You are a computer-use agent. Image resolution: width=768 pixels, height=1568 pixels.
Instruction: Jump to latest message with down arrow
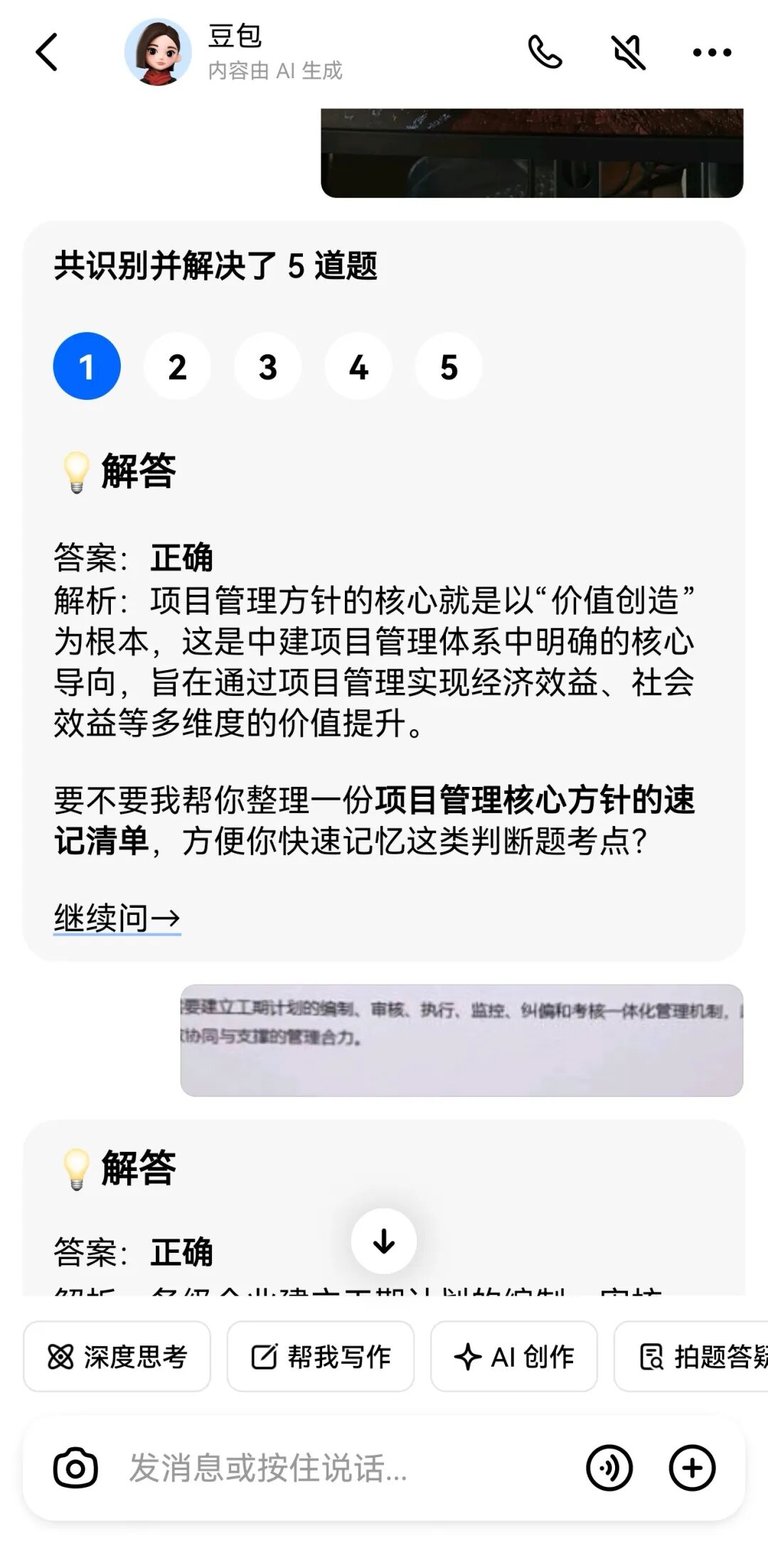click(384, 1241)
